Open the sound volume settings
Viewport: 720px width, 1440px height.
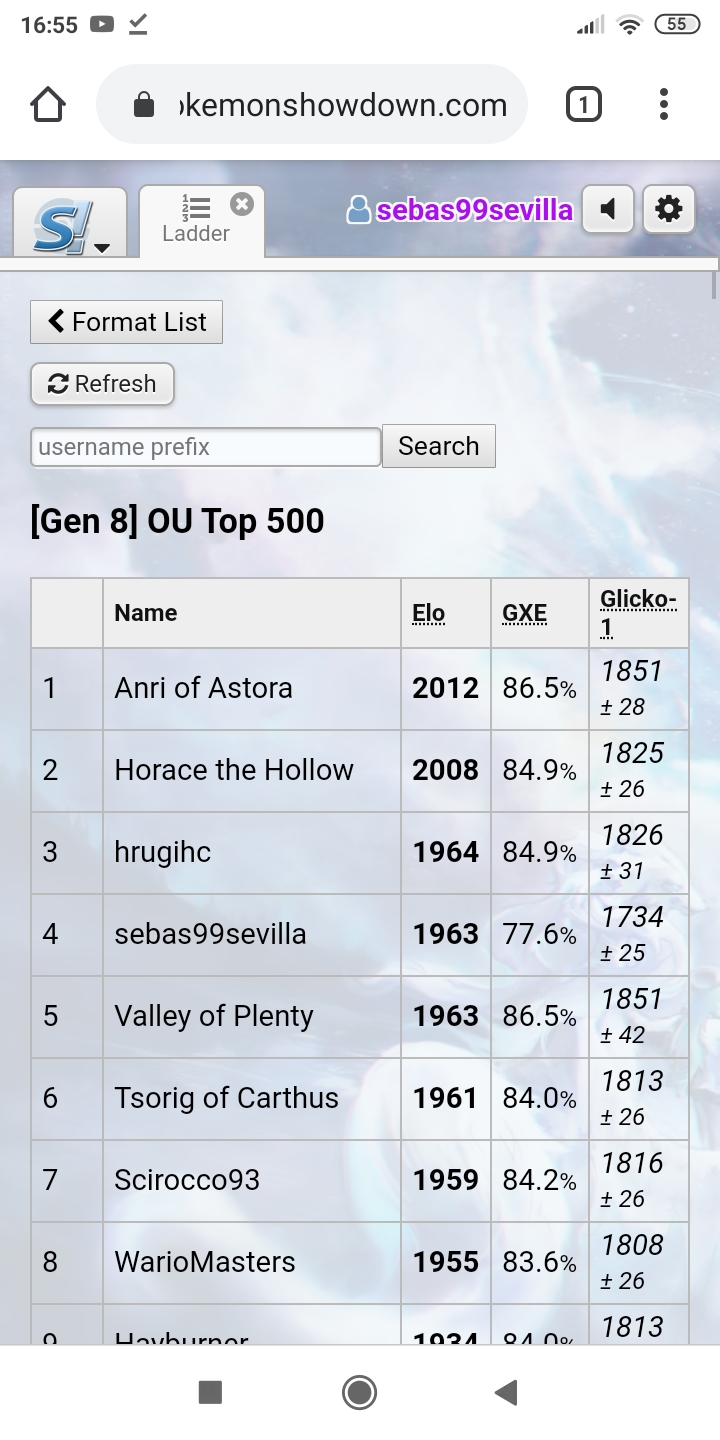coord(608,210)
